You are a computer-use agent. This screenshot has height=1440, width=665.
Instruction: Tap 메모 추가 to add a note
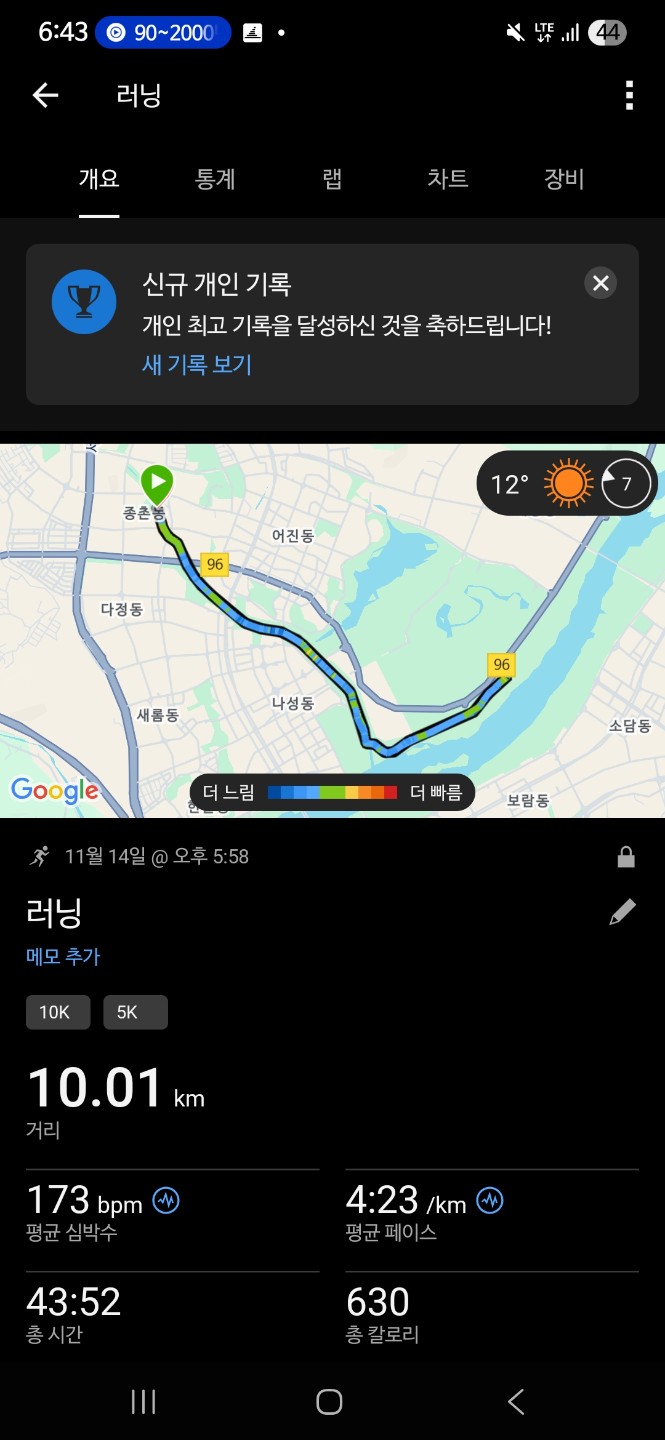click(x=63, y=957)
